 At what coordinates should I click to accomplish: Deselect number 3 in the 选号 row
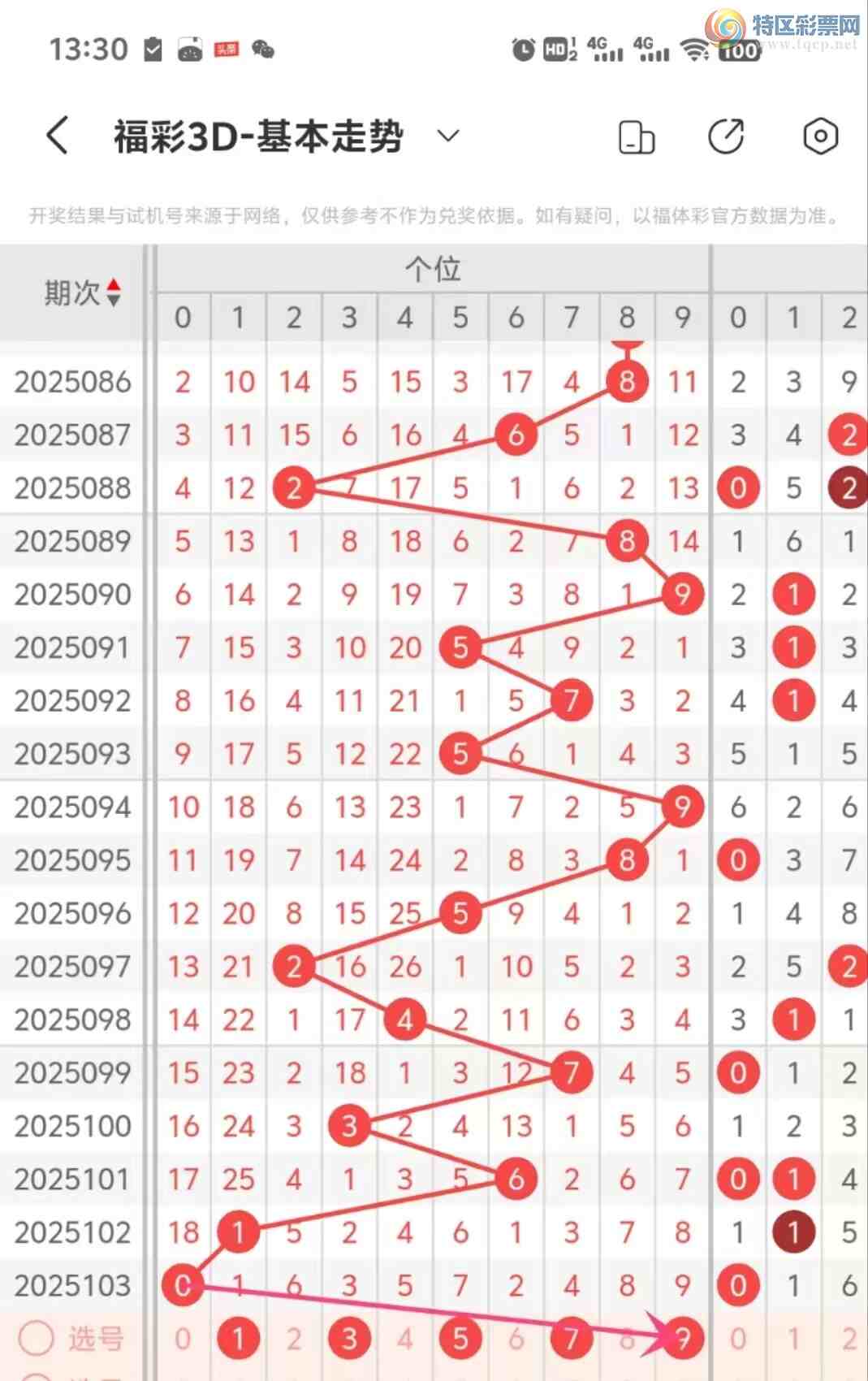(x=349, y=1338)
